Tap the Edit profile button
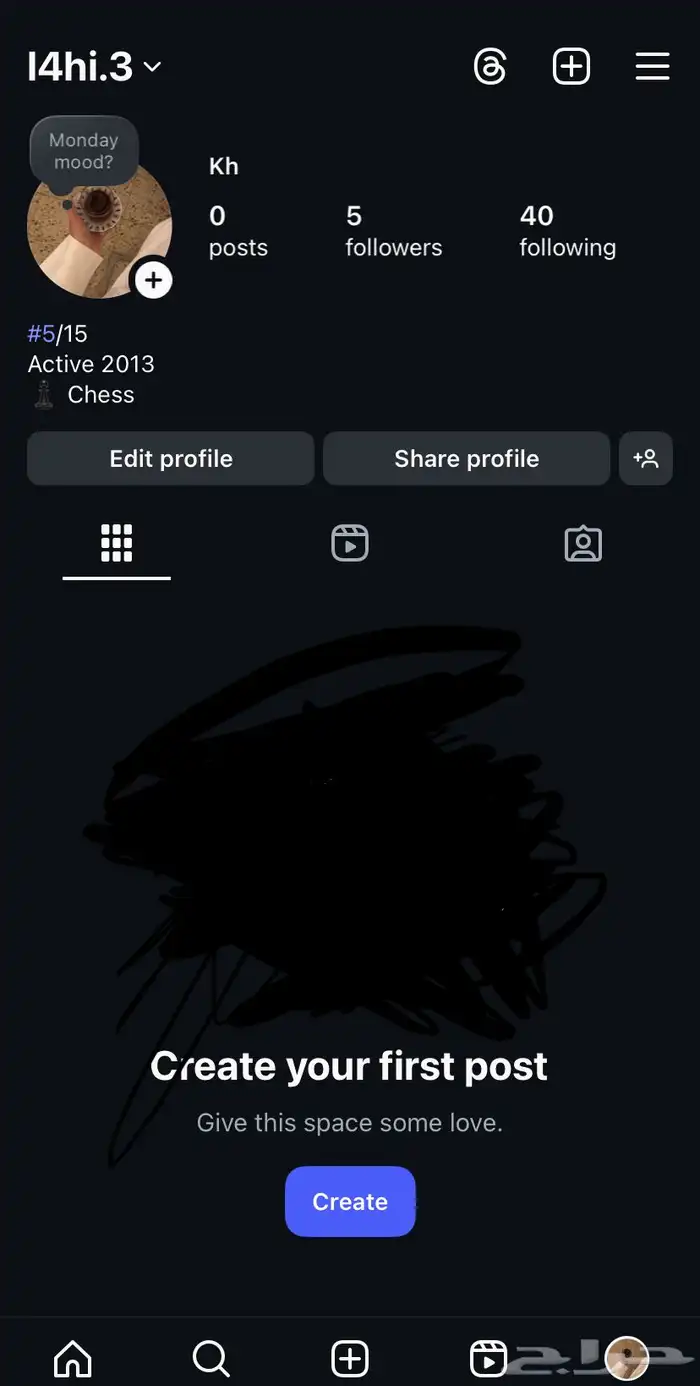 [171, 459]
